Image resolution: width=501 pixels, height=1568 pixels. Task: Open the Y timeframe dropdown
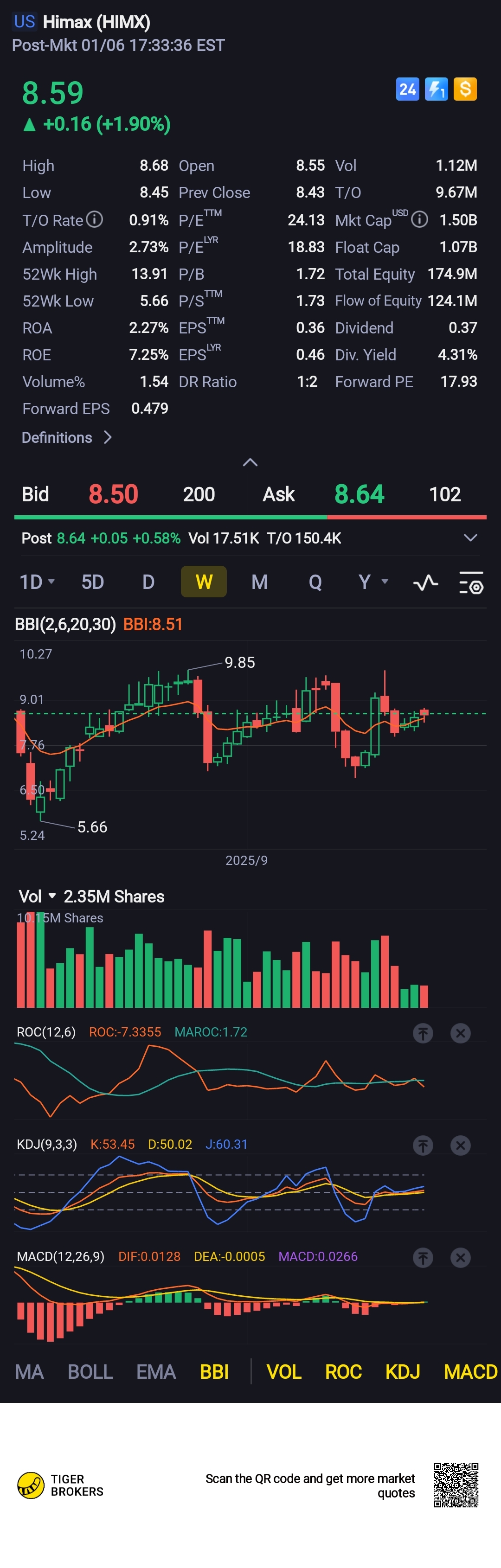coord(372,582)
